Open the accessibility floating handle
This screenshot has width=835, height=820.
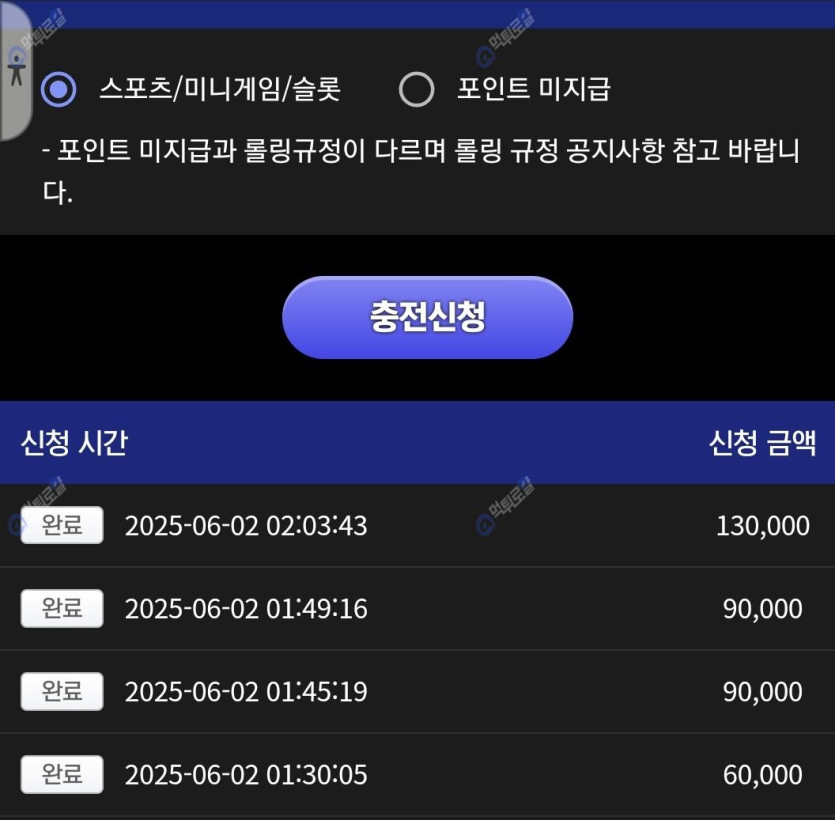(x=14, y=70)
